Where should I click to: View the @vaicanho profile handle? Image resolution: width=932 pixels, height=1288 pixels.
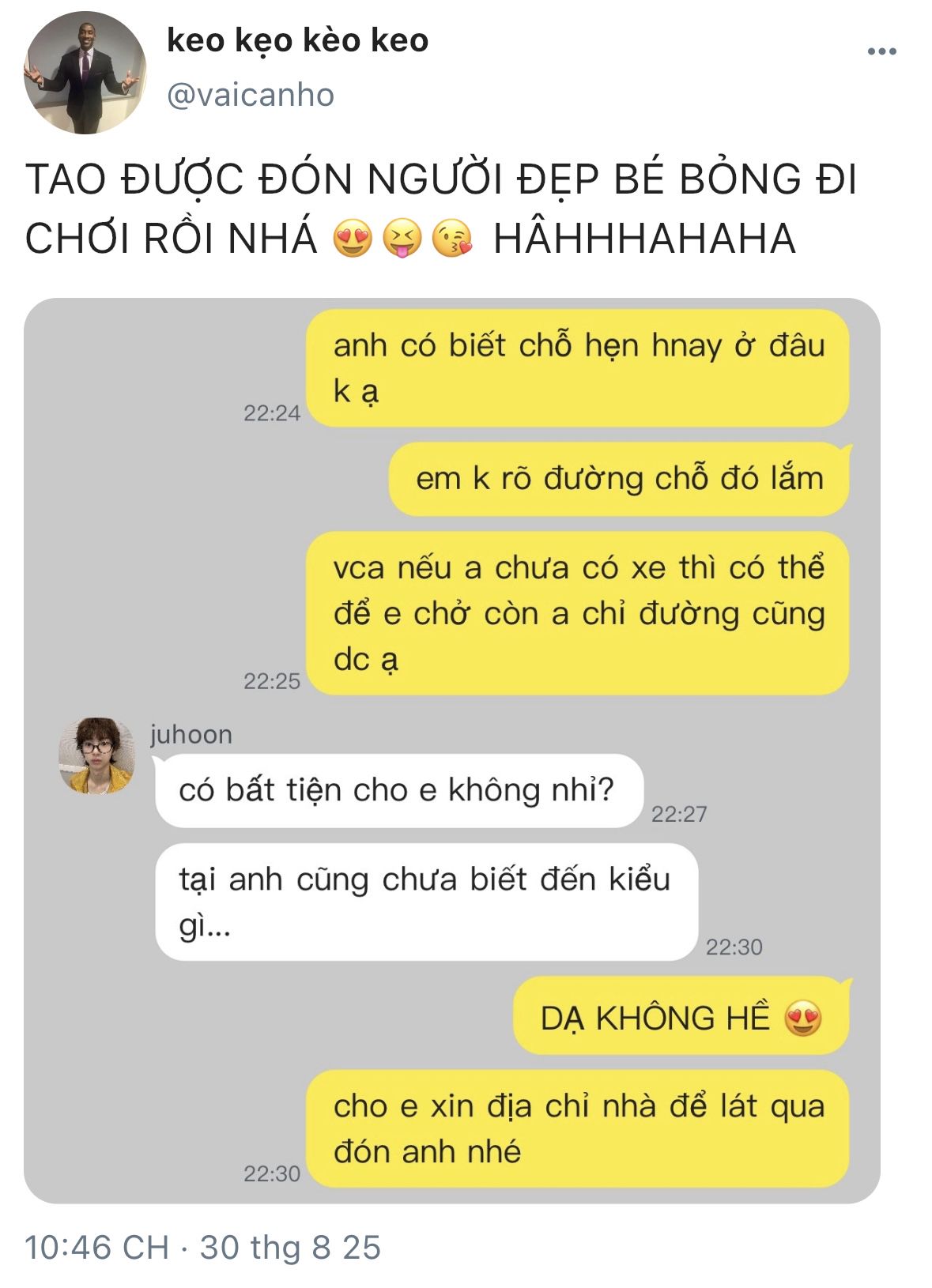(x=251, y=95)
